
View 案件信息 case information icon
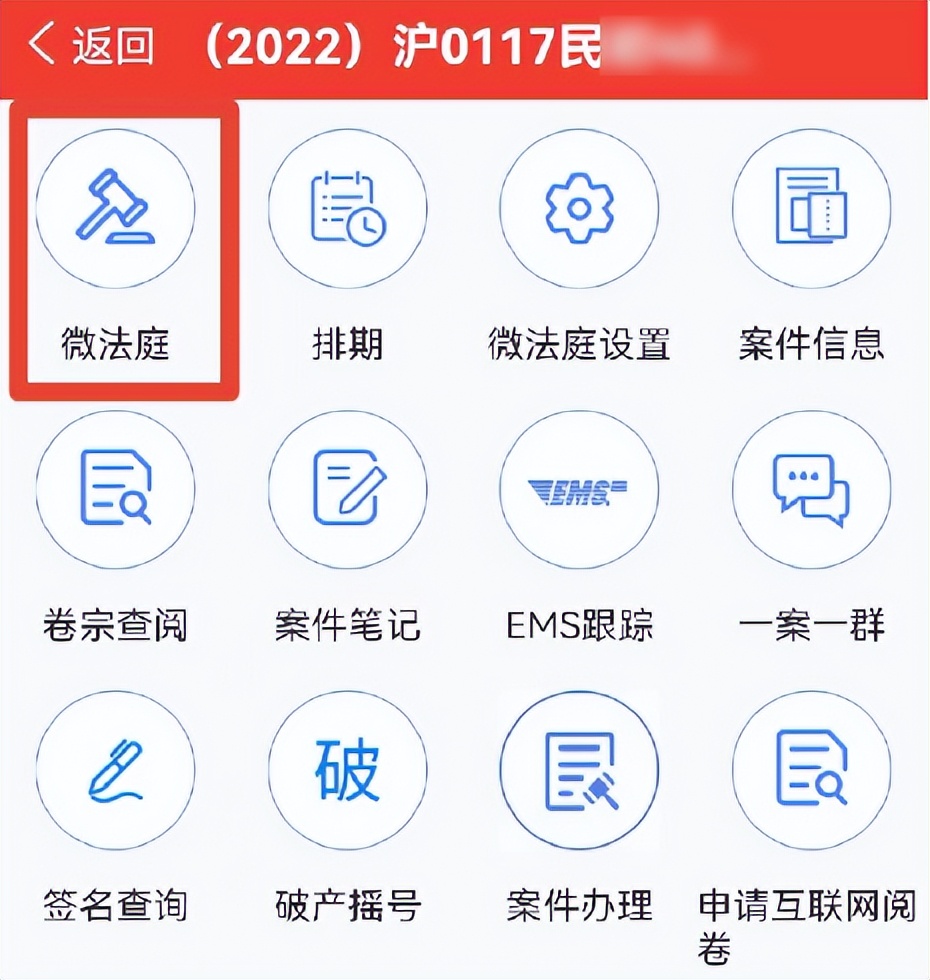(x=811, y=208)
